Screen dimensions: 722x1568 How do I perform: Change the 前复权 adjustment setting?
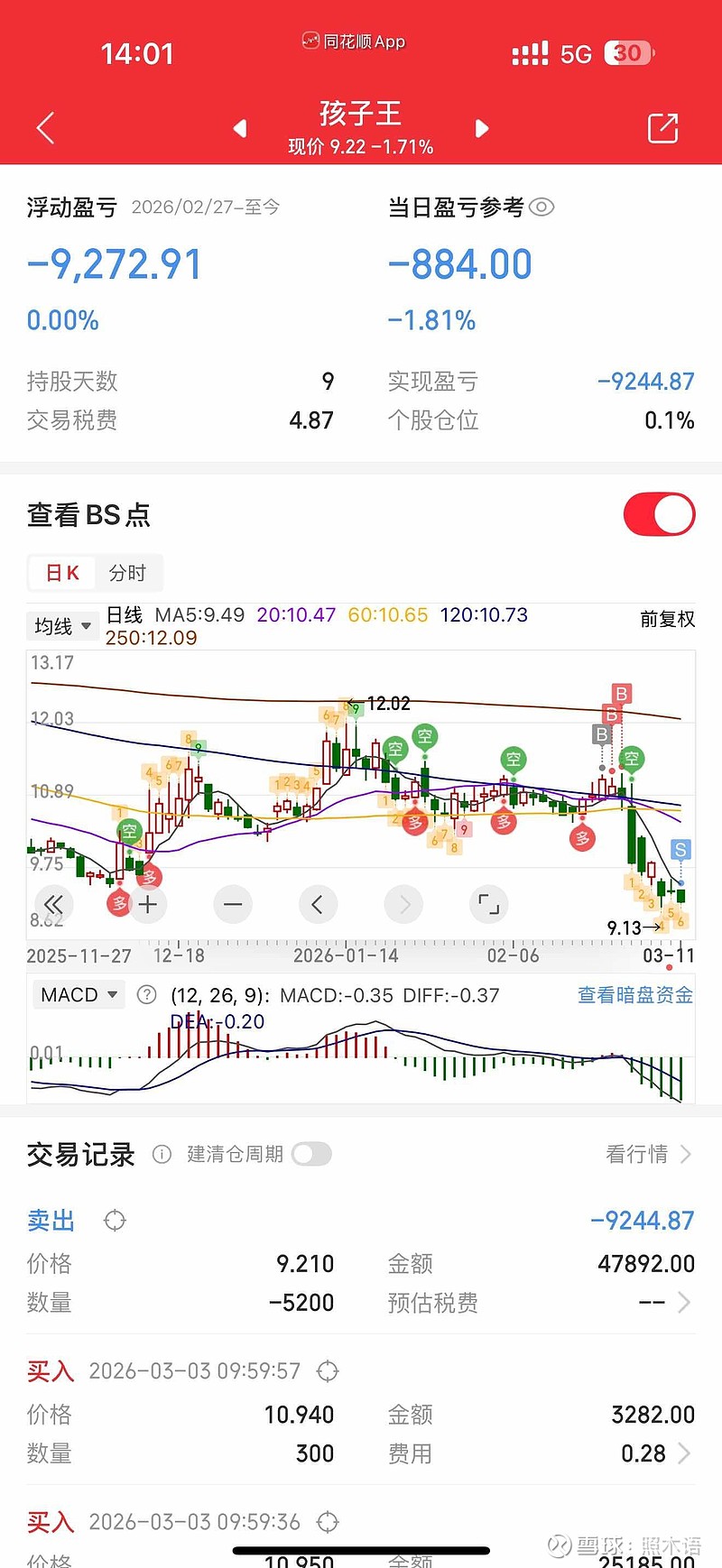[667, 619]
